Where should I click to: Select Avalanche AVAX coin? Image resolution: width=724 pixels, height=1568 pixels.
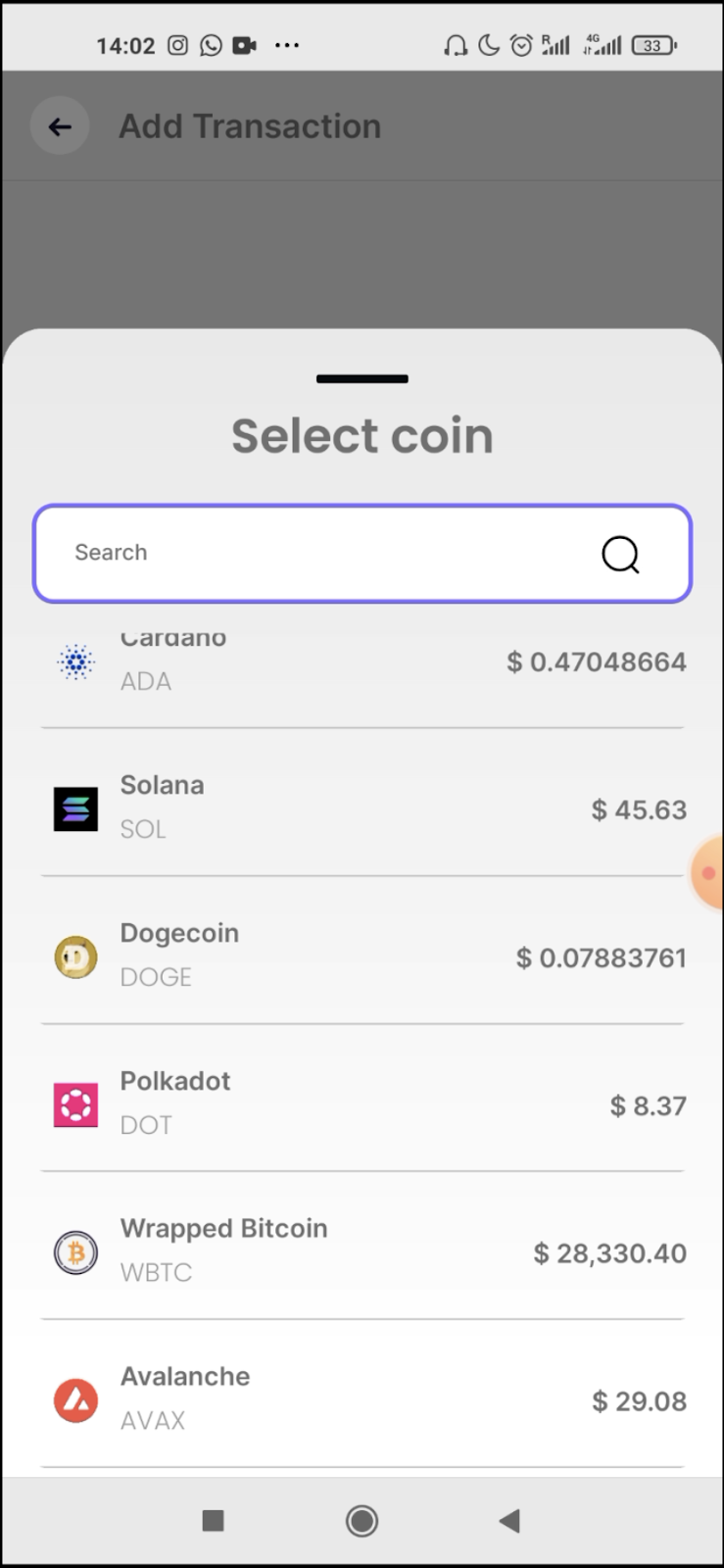tap(362, 1398)
